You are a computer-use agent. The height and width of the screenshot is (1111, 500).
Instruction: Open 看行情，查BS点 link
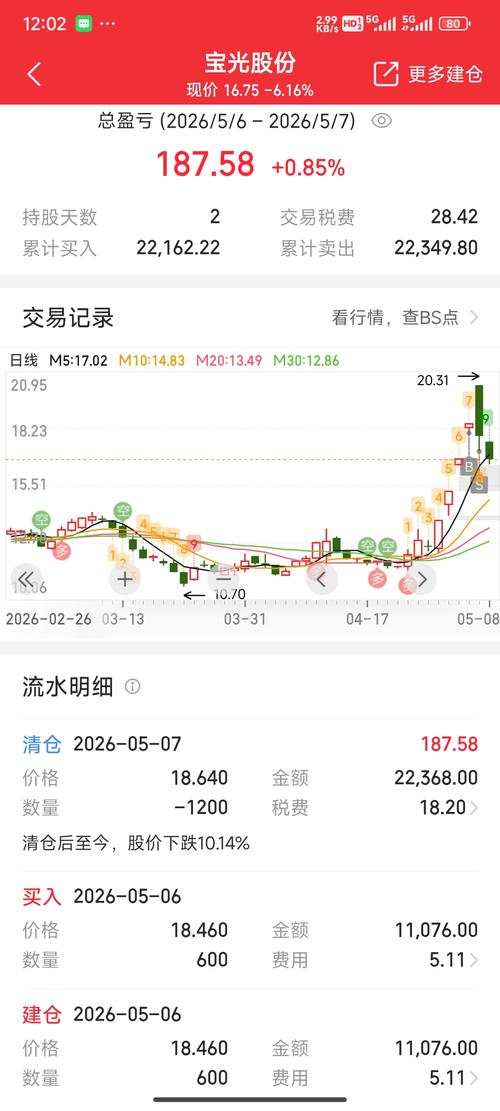coord(405,318)
